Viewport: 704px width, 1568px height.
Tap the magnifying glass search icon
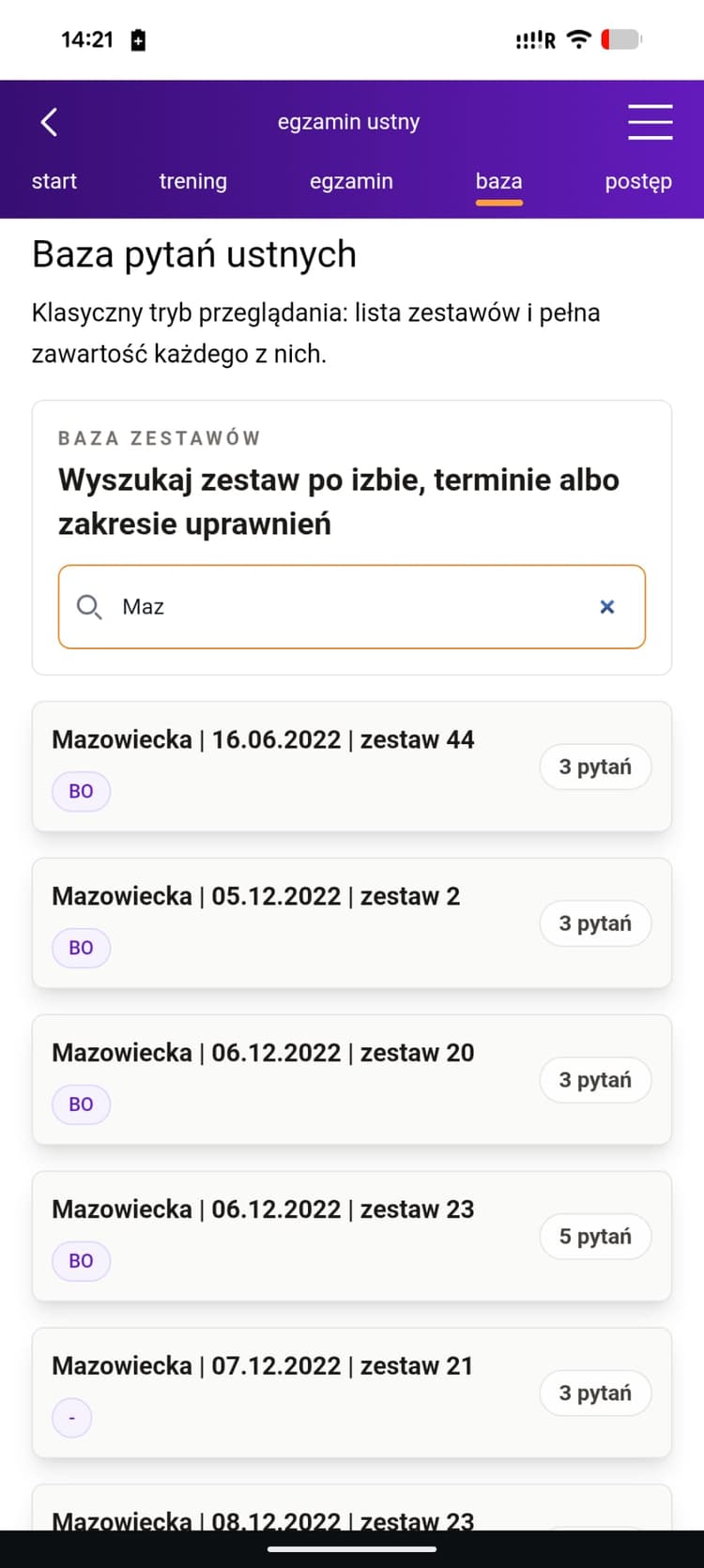[x=89, y=607]
